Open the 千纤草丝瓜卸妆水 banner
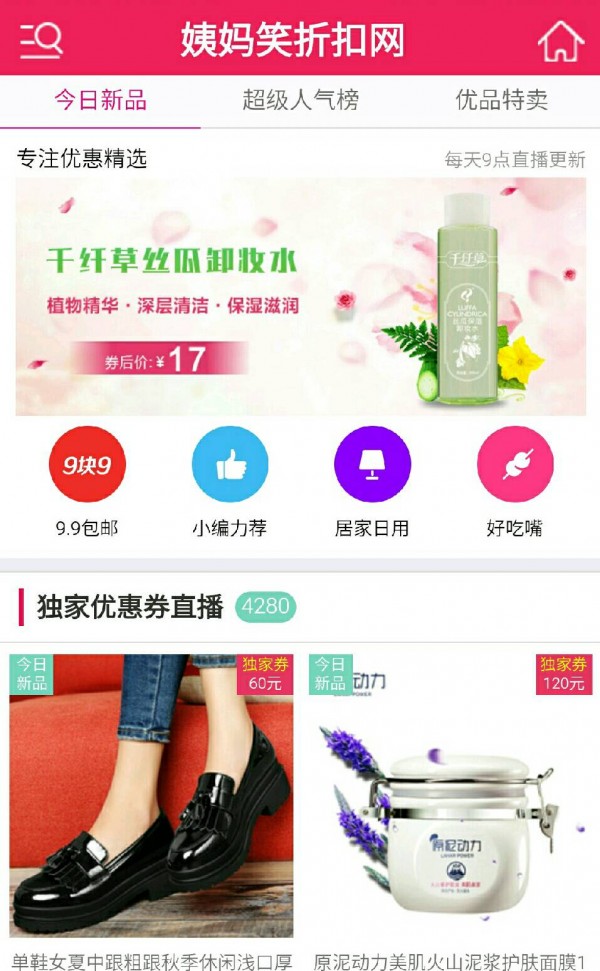 point(300,296)
